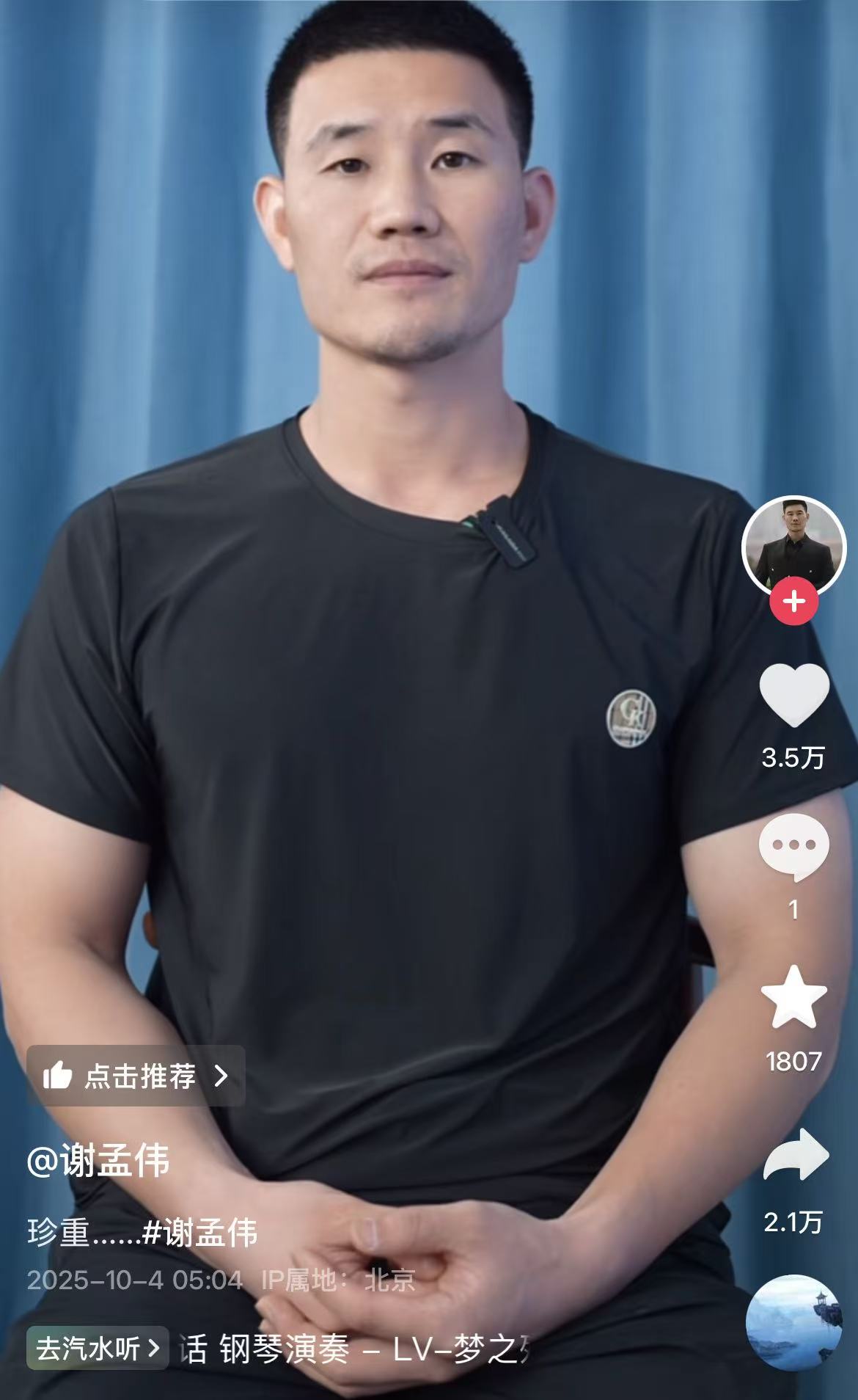This screenshot has width=858, height=1400.
Task: Follow the creator with the red plus
Action: [x=793, y=602]
